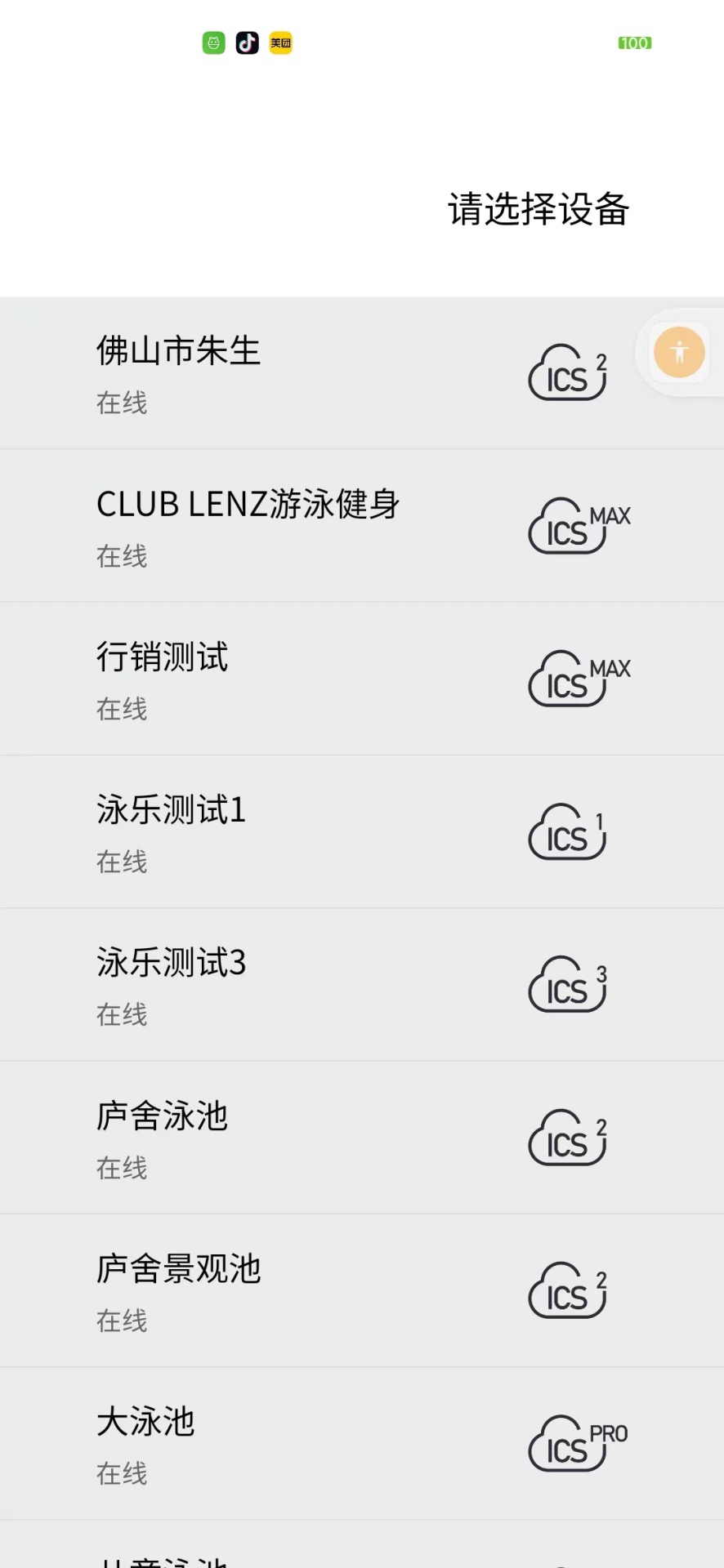Screen dimensions: 724x1568
Task: Tap the battery indicator showing 100
Action: 636,42
